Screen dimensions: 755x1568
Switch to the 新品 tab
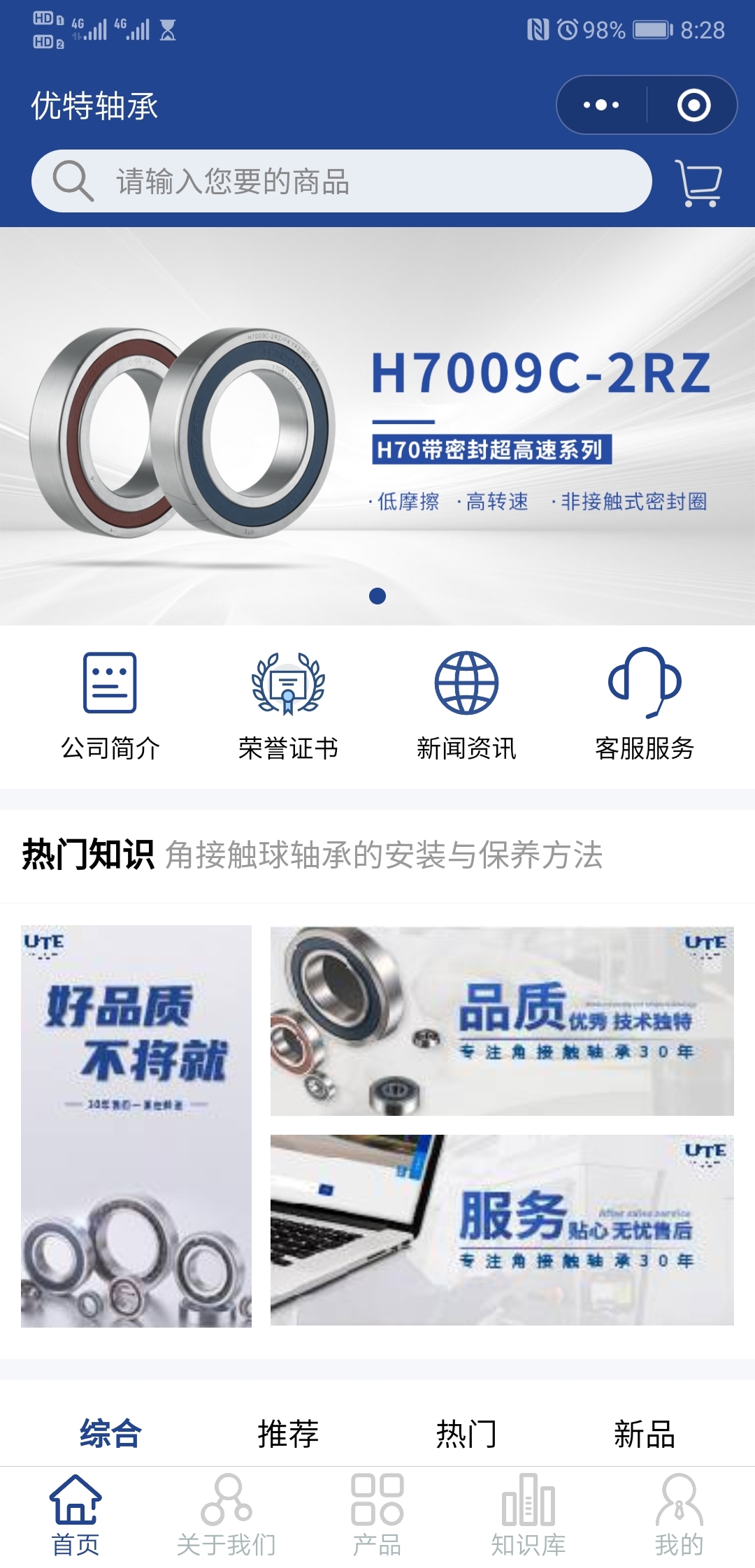coord(644,1434)
